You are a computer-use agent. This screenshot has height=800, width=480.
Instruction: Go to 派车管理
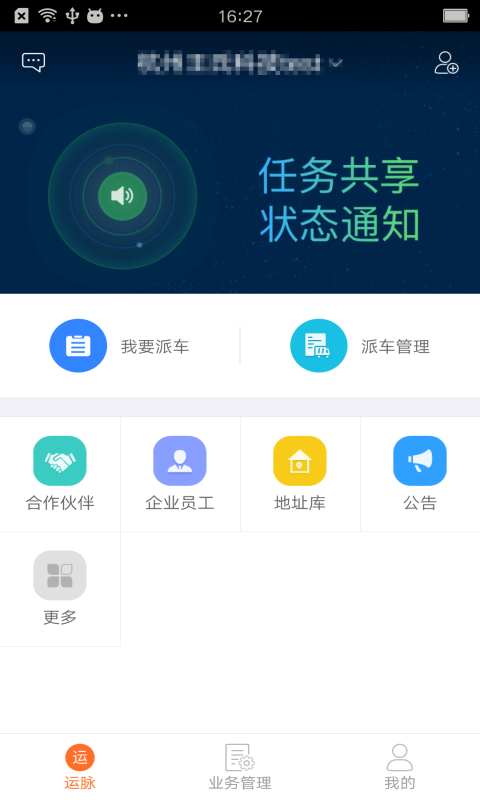[360, 346]
